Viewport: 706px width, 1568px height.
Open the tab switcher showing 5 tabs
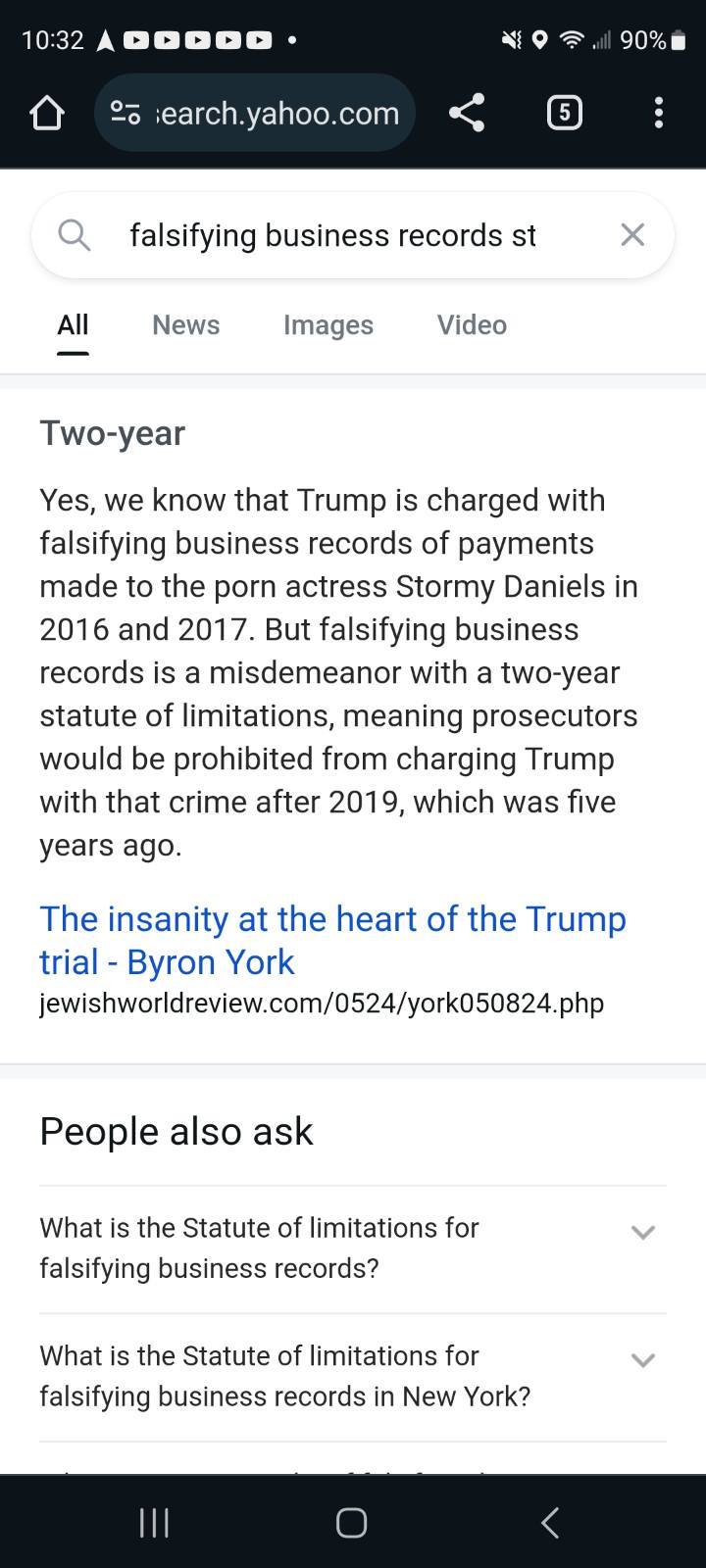pos(564,113)
